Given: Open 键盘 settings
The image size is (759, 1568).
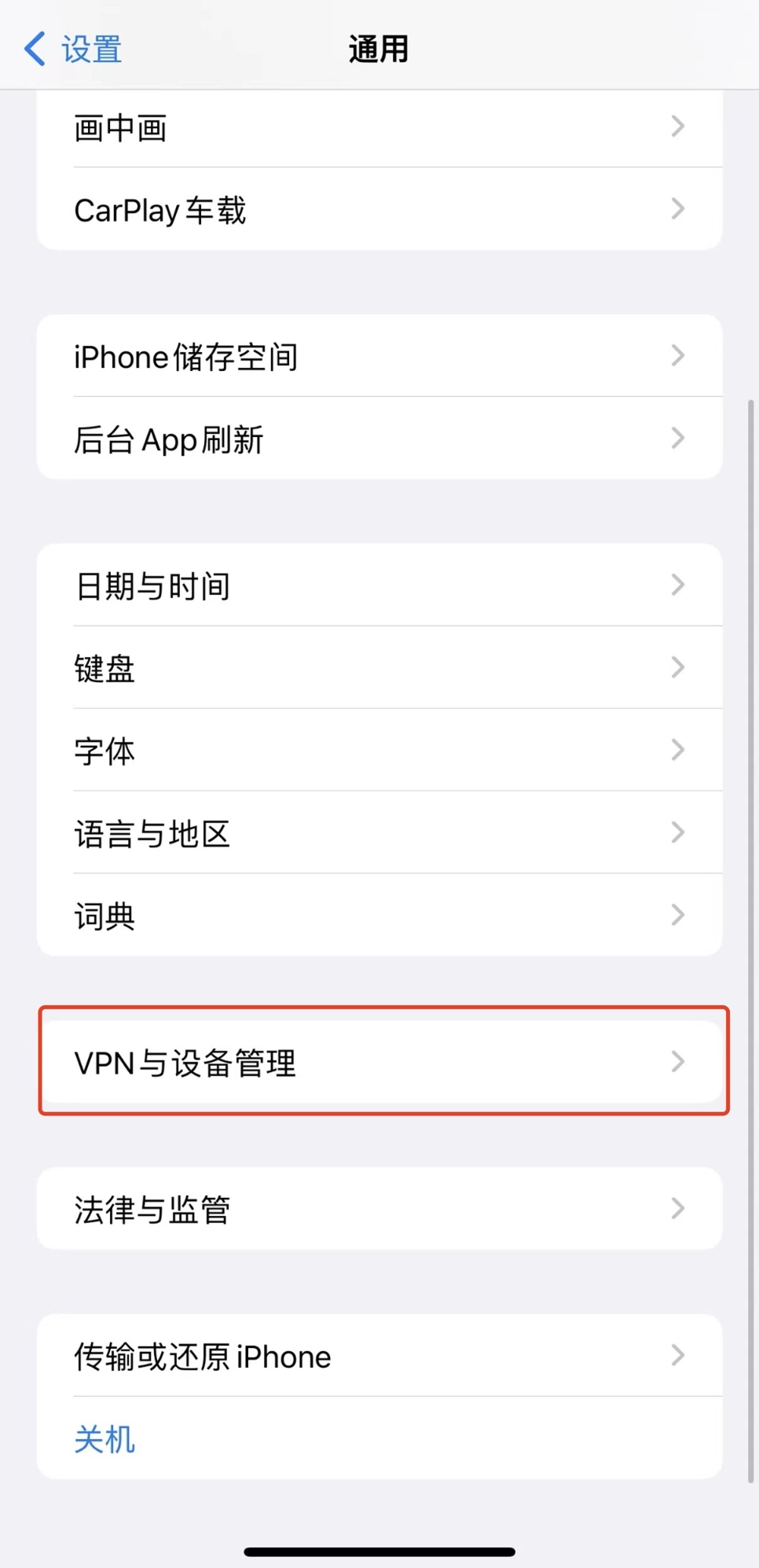Looking at the screenshot, I should coord(379,668).
